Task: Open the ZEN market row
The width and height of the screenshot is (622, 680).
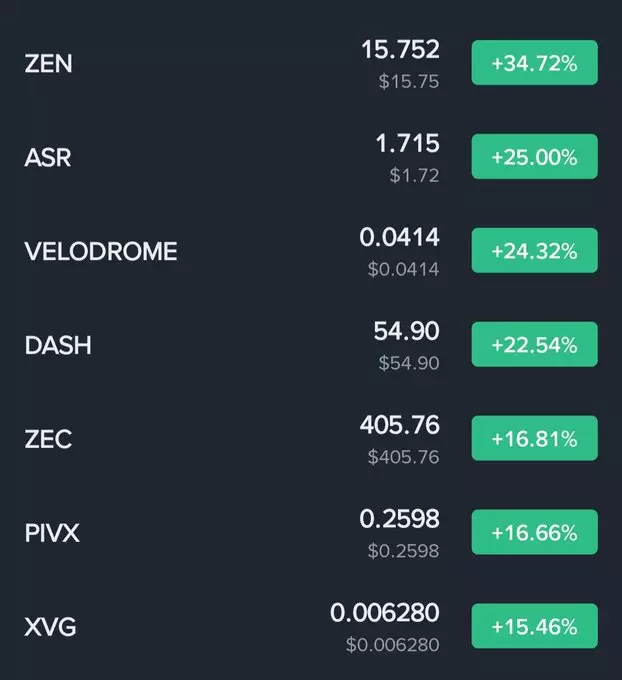Action: (48, 63)
